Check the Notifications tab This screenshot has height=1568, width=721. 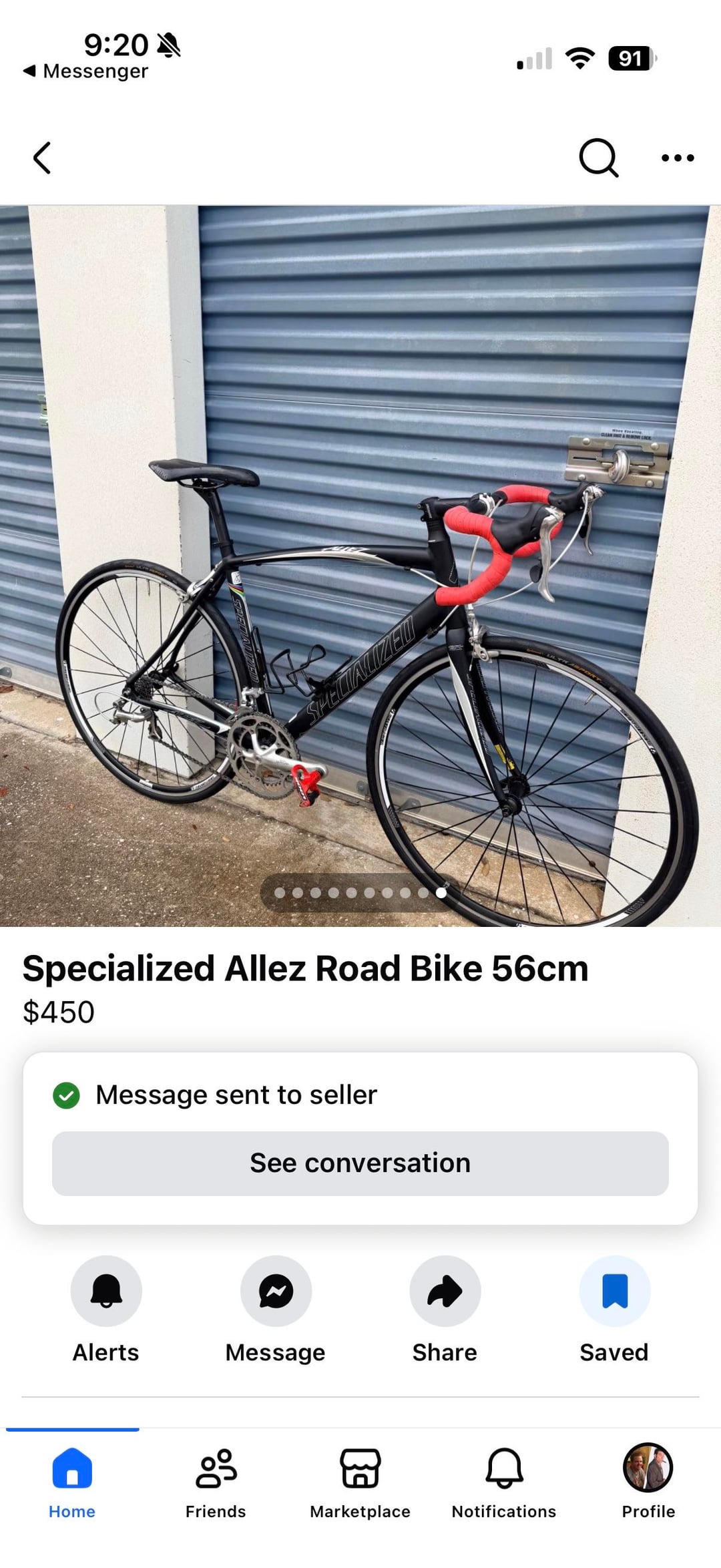pos(504,1480)
